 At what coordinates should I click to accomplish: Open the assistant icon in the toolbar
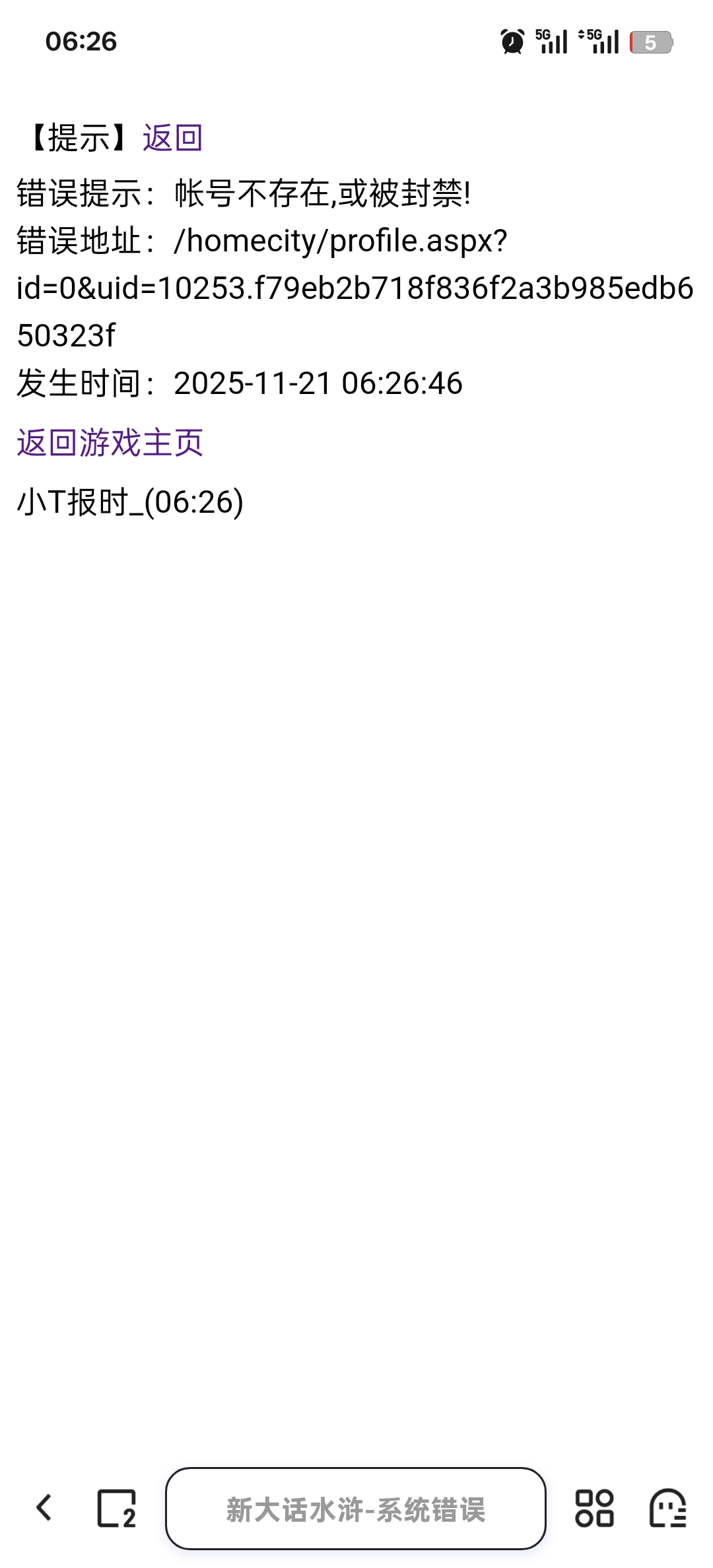667,1508
